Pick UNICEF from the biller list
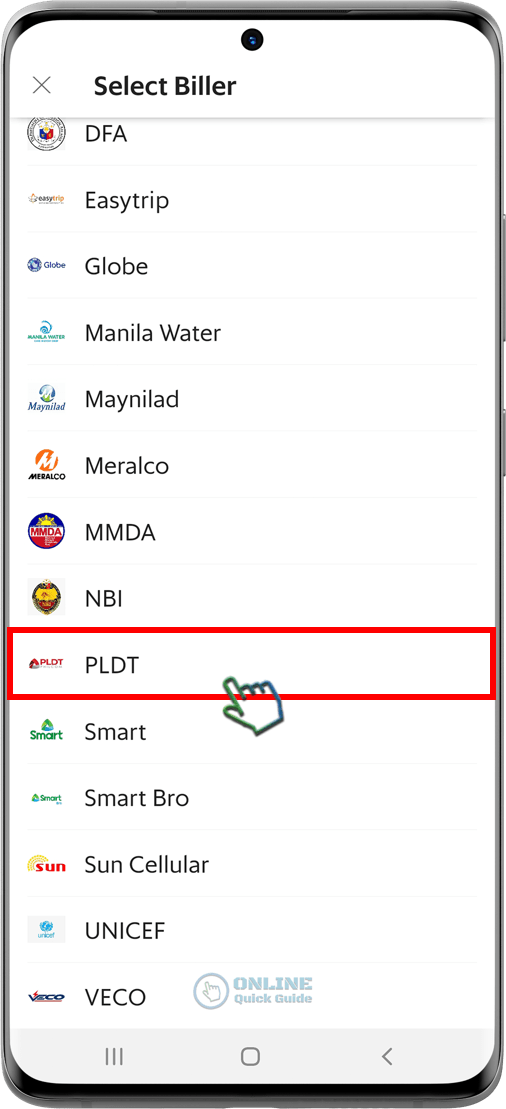The width and height of the screenshot is (506, 1109). [252, 931]
